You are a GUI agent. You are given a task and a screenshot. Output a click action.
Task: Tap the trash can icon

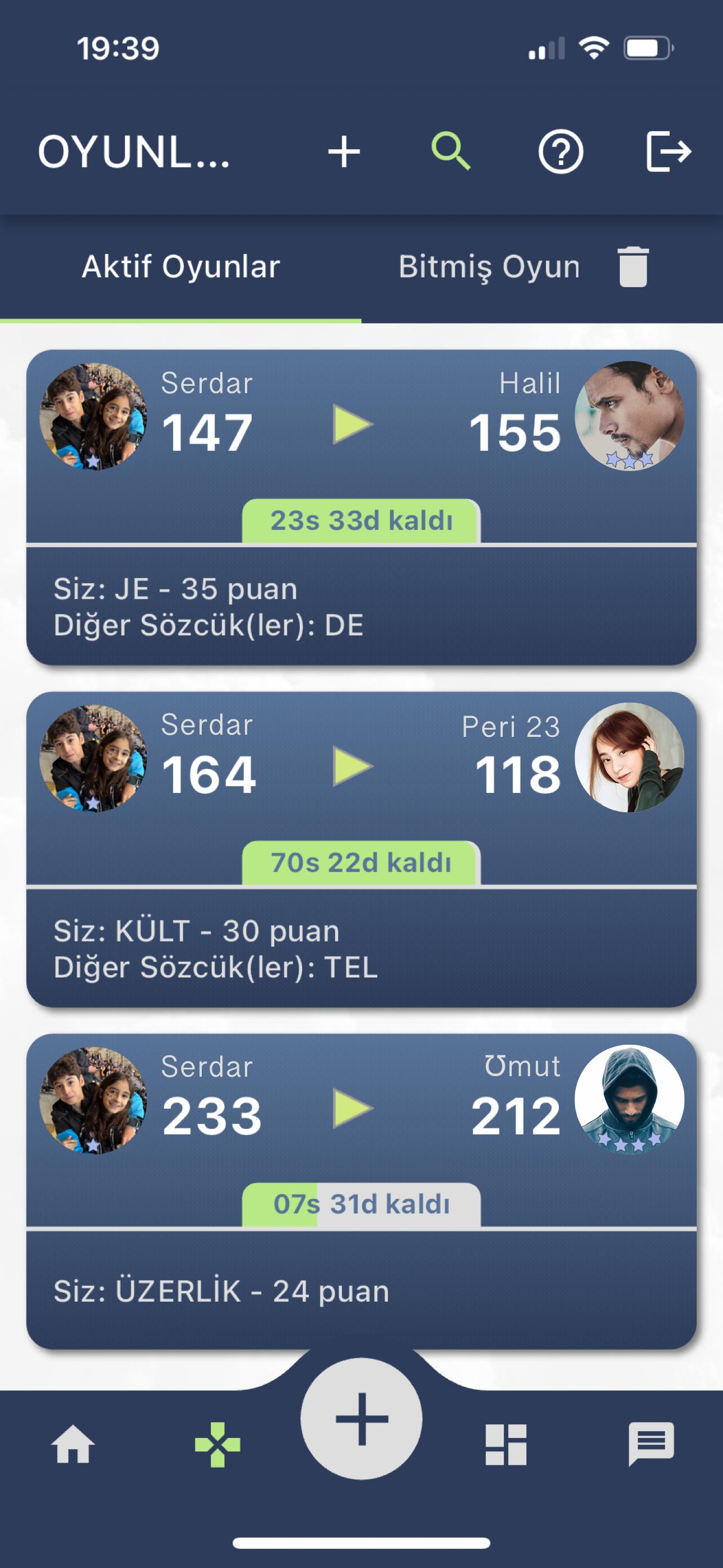pos(633,266)
